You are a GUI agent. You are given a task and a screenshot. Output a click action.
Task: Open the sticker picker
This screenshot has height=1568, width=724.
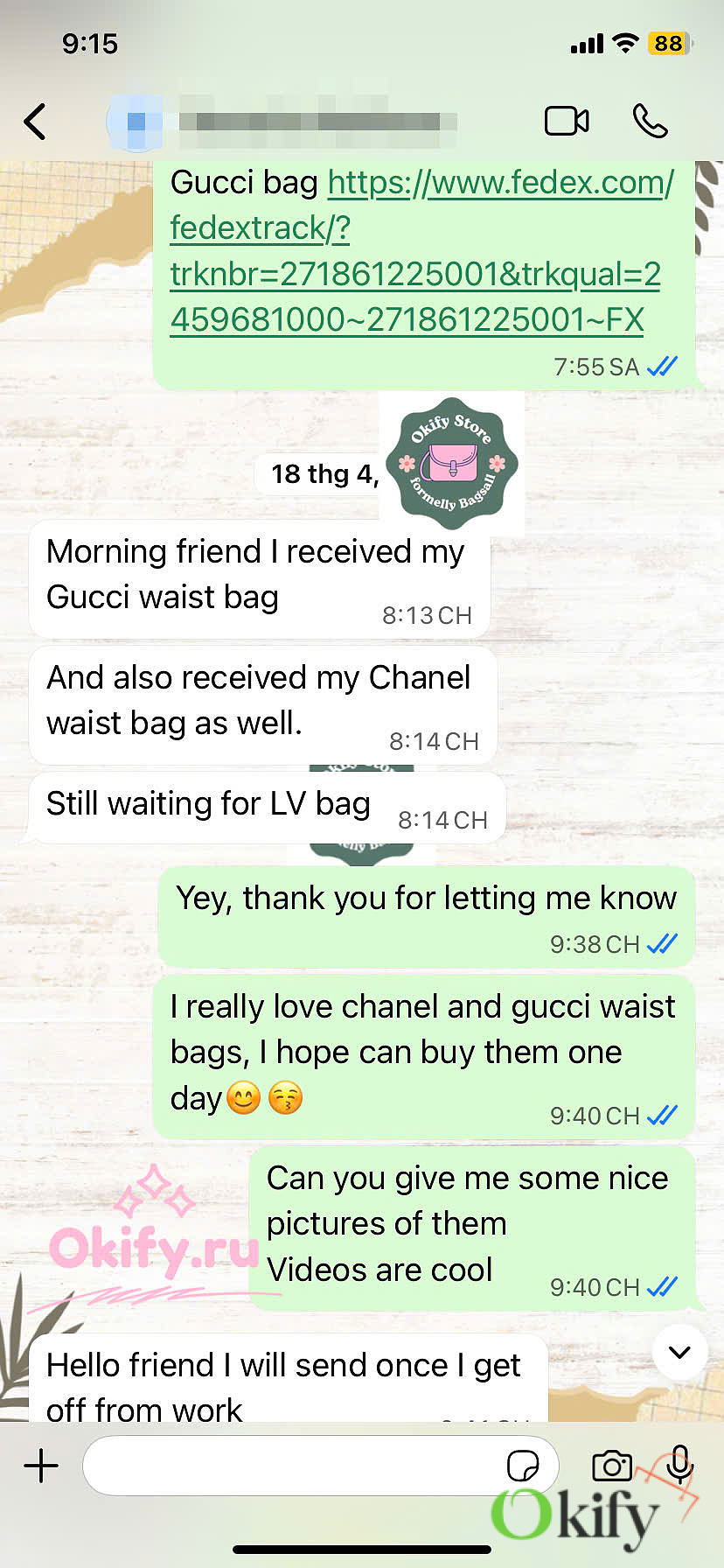[x=523, y=1466]
